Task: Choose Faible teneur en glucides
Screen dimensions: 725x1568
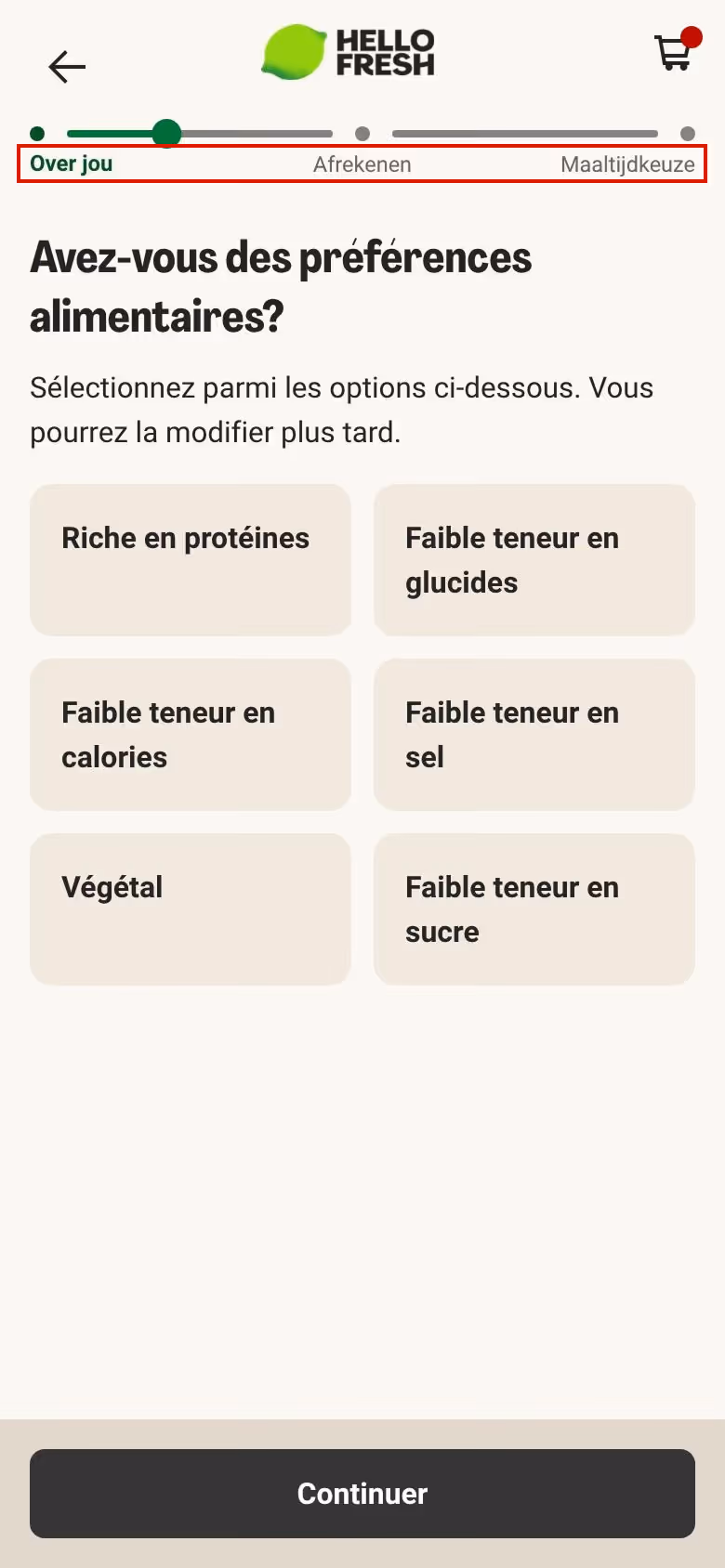Action: pyautogui.click(x=534, y=559)
